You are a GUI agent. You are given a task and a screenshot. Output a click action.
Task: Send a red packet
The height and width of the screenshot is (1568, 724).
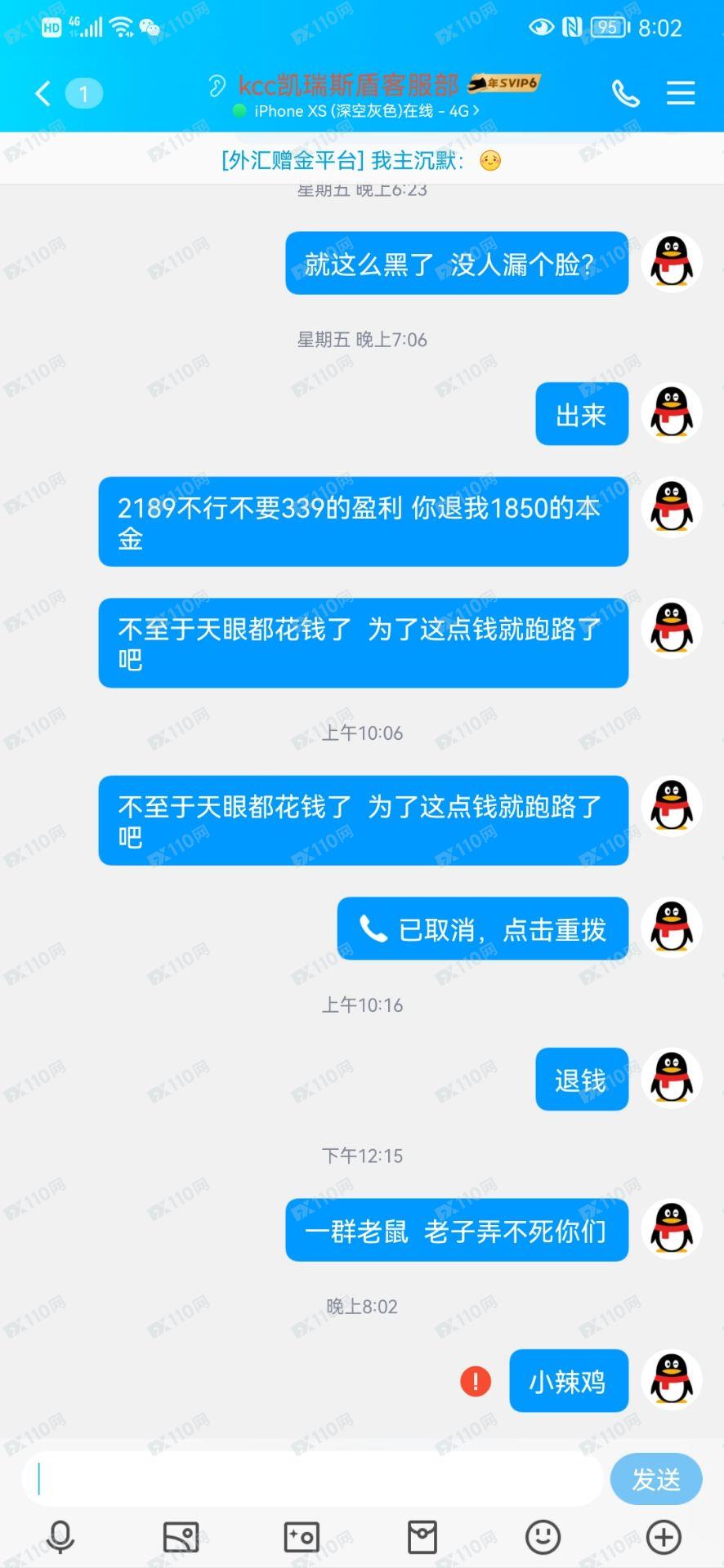422,1538
